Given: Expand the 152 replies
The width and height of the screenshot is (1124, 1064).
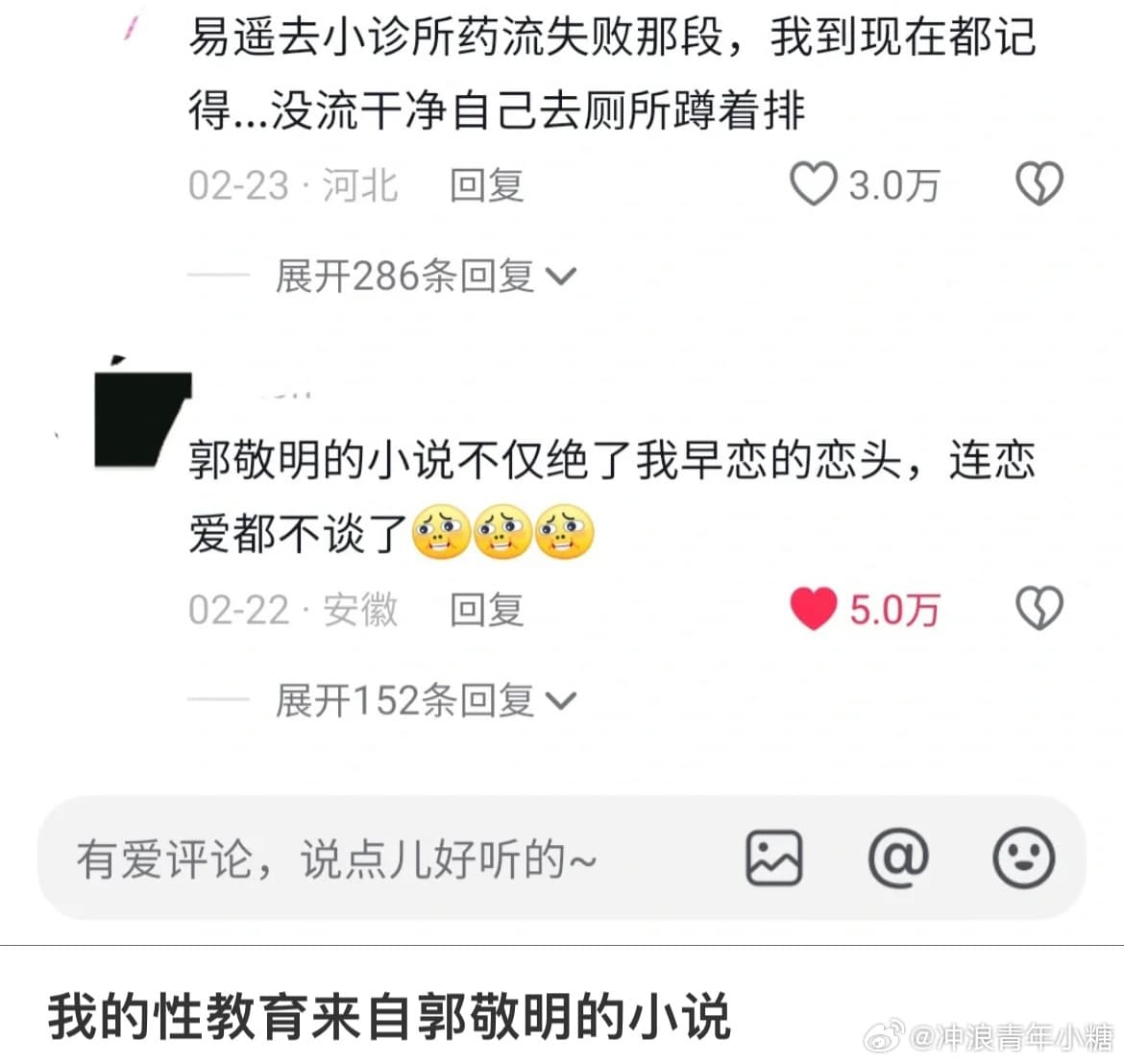Looking at the screenshot, I should 424,702.
